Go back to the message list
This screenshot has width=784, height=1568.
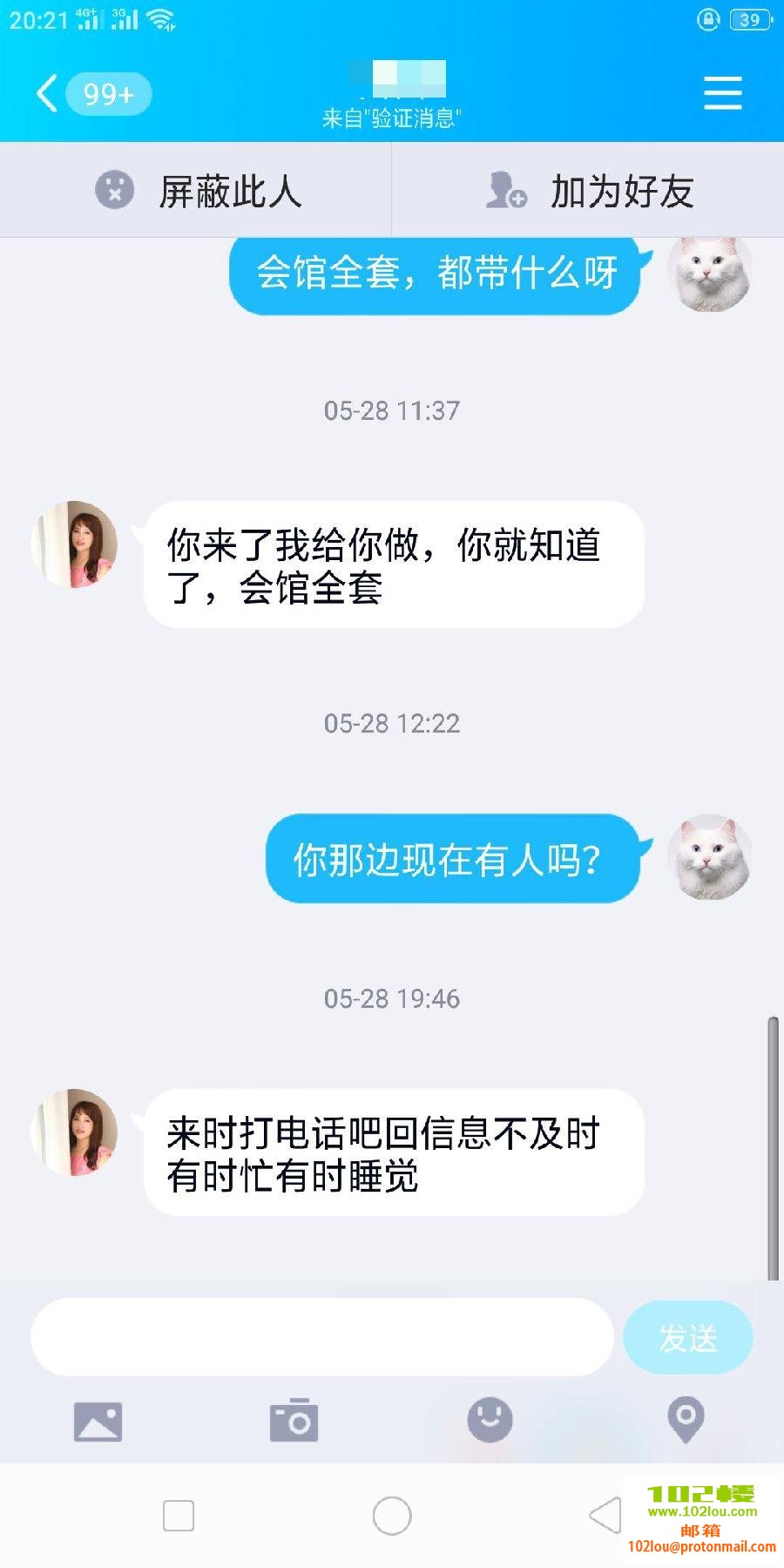[x=50, y=93]
